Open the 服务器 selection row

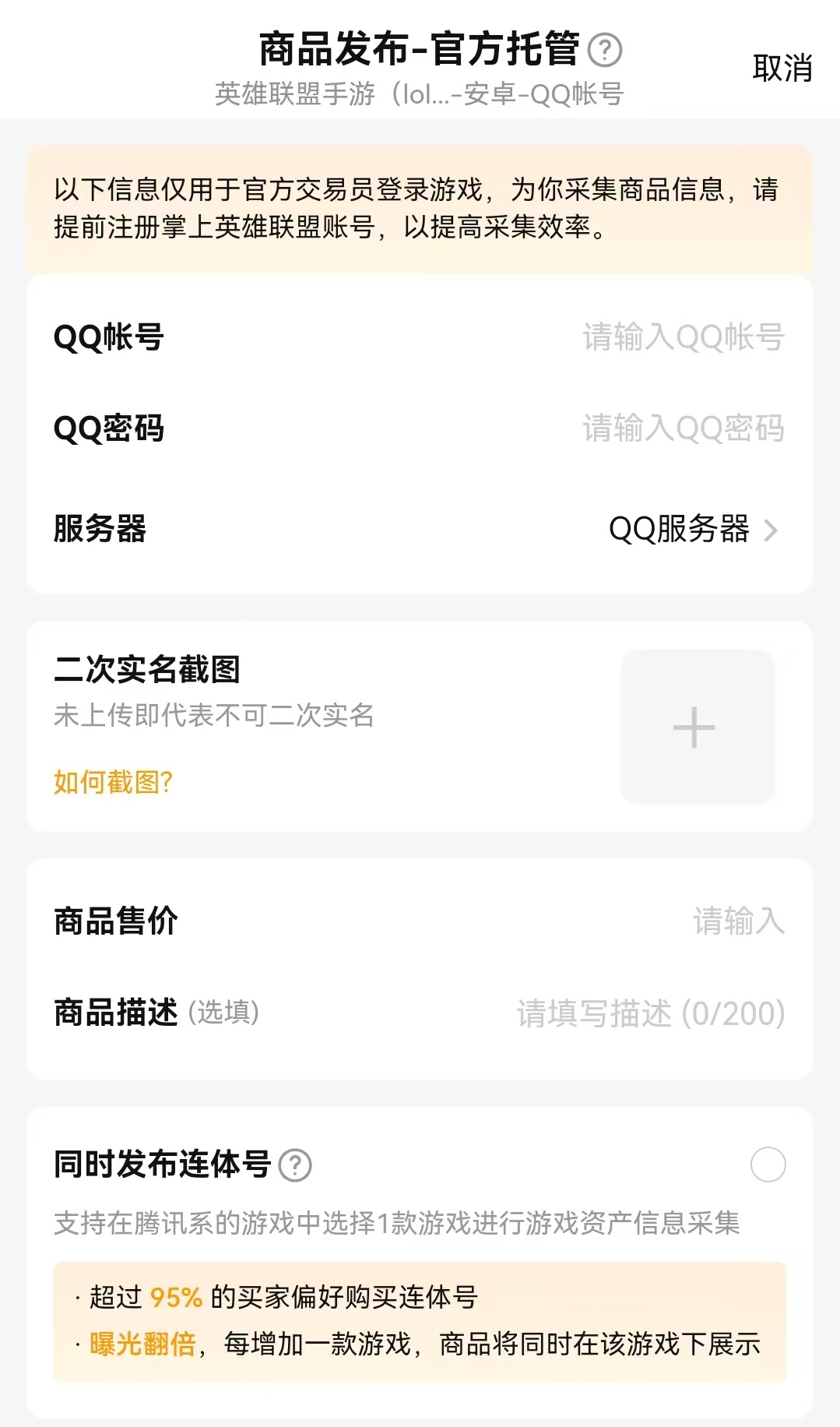[x=692, y=530]
